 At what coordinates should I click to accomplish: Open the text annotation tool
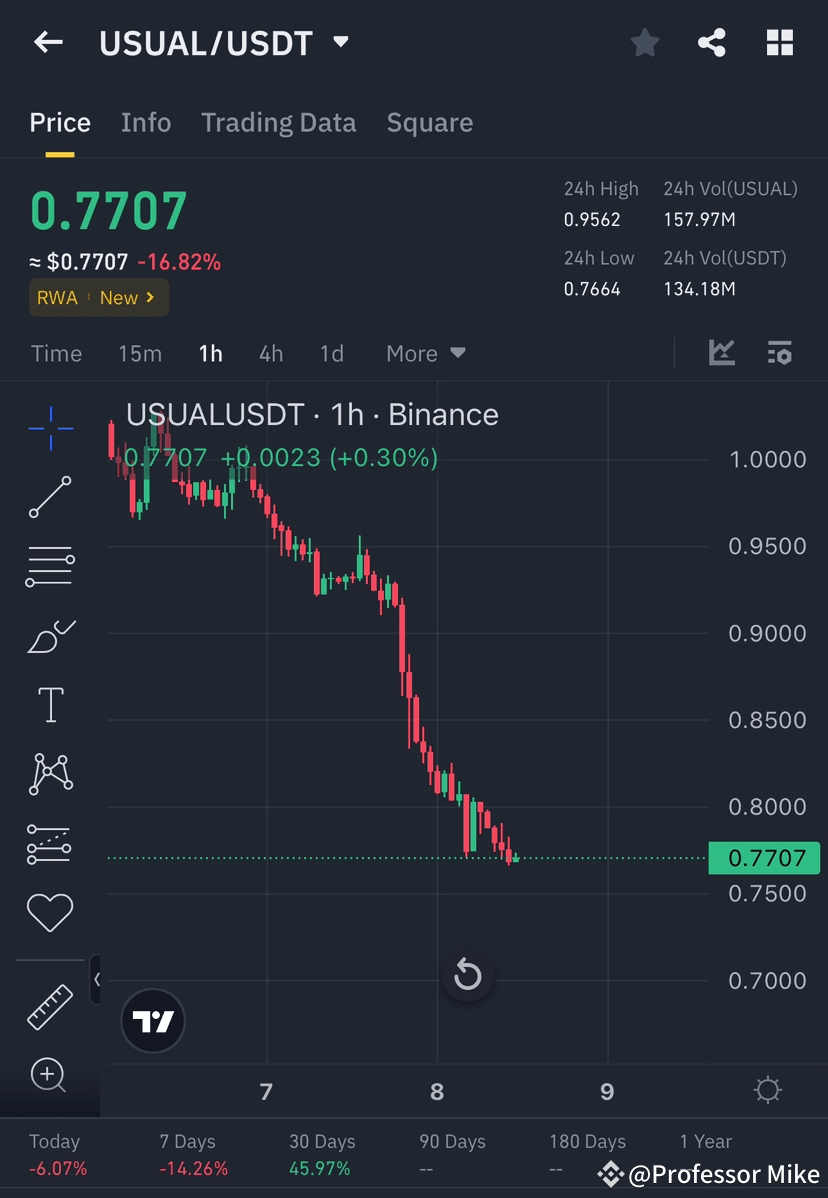click(50, 703)
